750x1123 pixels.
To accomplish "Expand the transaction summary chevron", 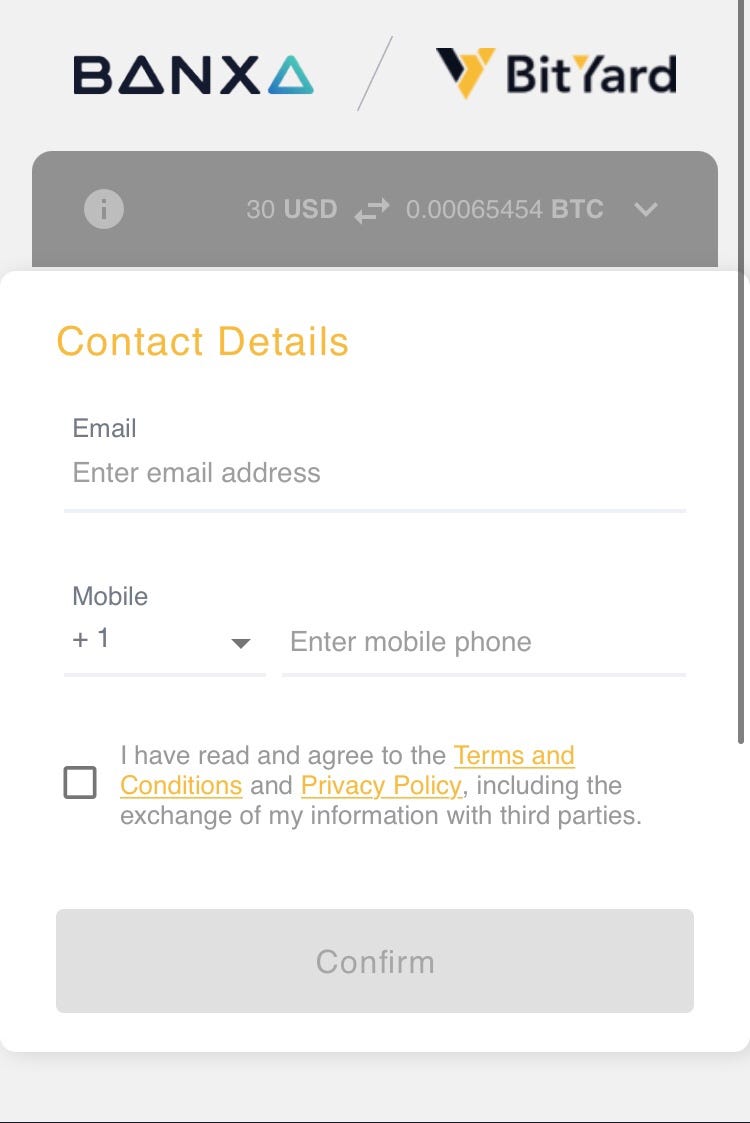I will pos(646,210).
